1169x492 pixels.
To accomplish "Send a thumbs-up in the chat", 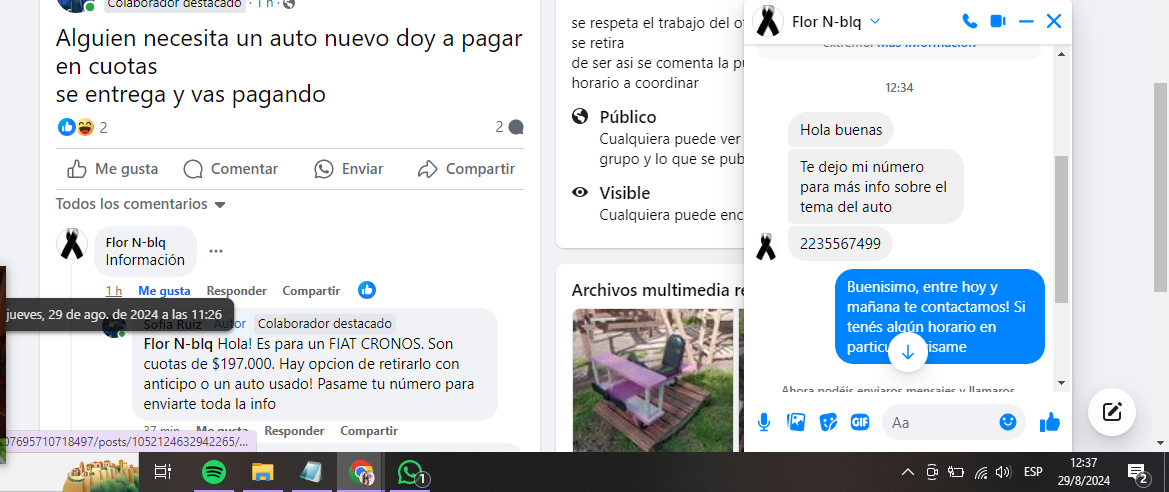I will click(x=1049, y=422).
